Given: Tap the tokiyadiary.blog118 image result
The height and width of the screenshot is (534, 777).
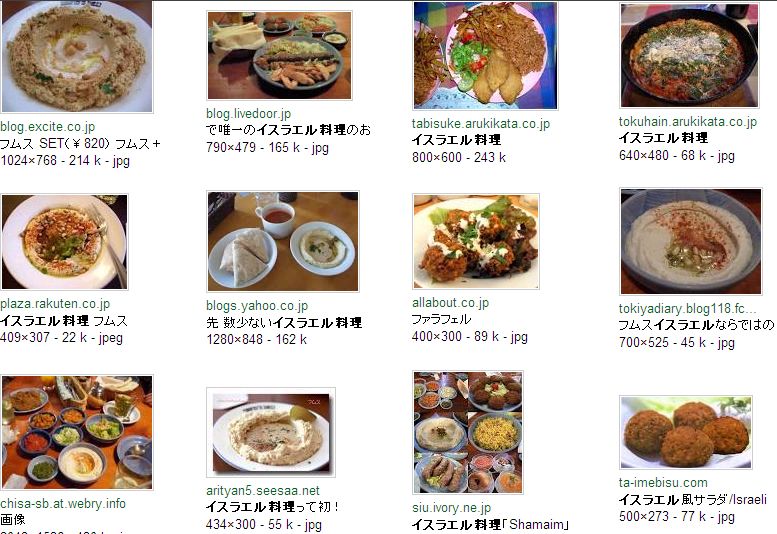Looking at the screenshot, I should coord(690,241).
